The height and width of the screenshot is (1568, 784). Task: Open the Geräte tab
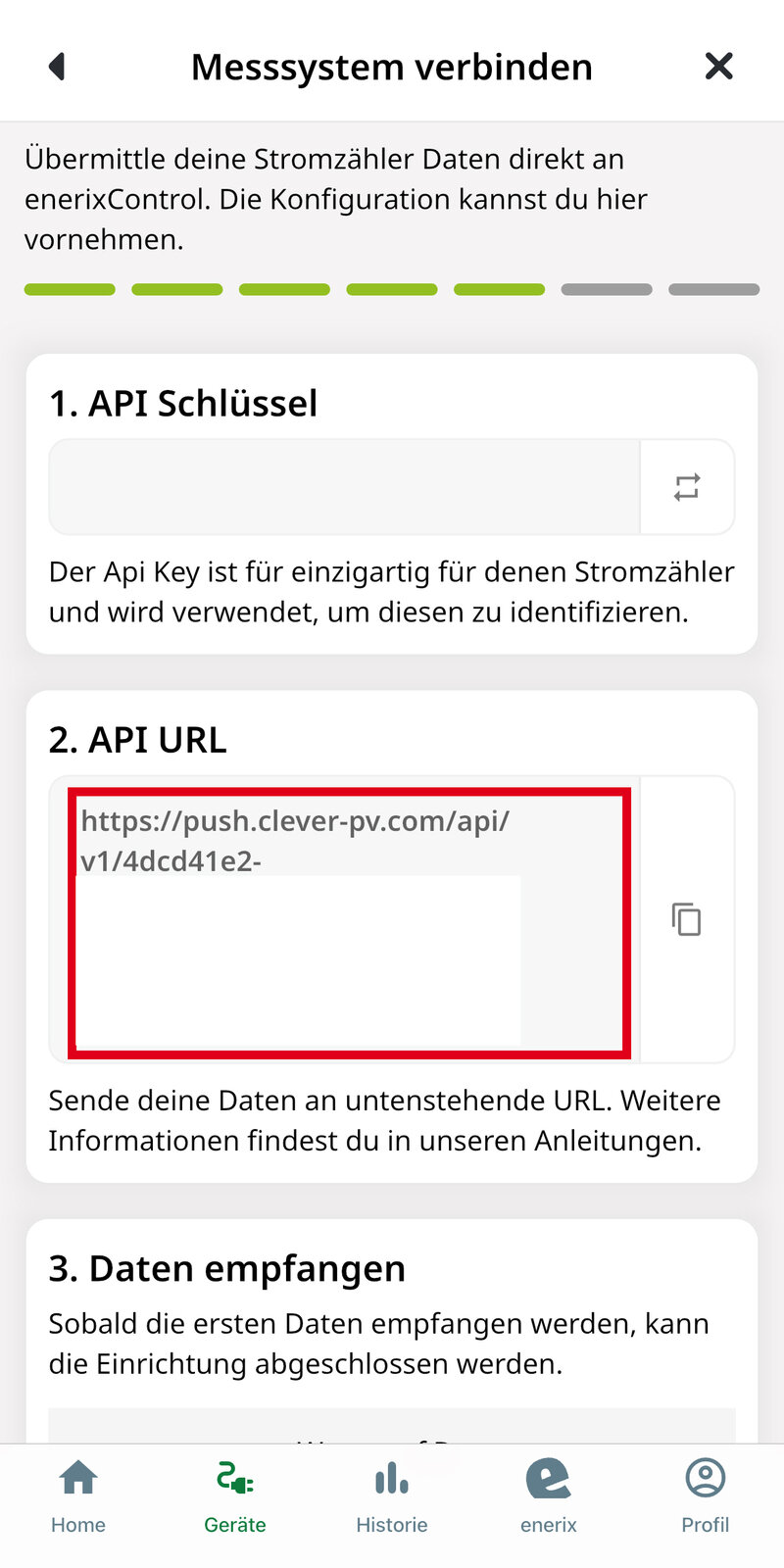tap(235, 1496)
